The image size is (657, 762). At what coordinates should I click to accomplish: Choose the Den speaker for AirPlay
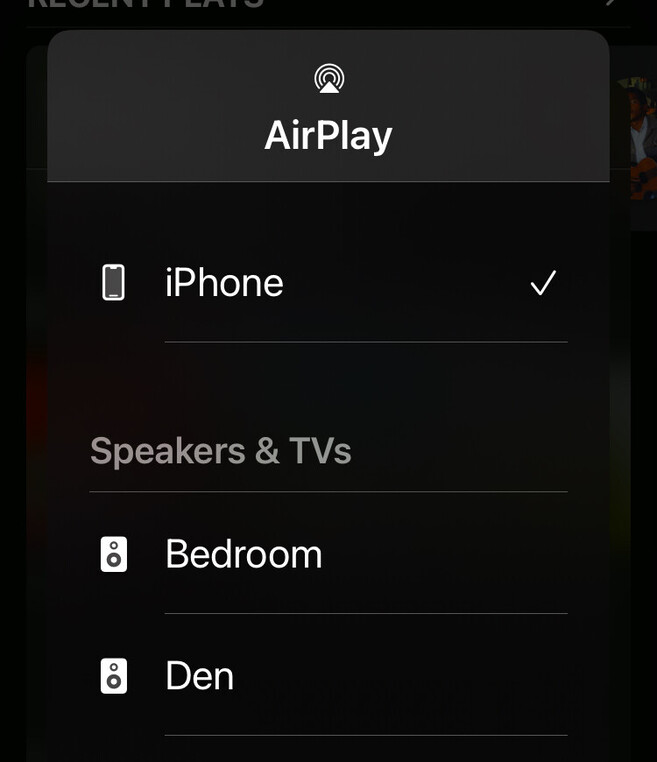point(200,676)
